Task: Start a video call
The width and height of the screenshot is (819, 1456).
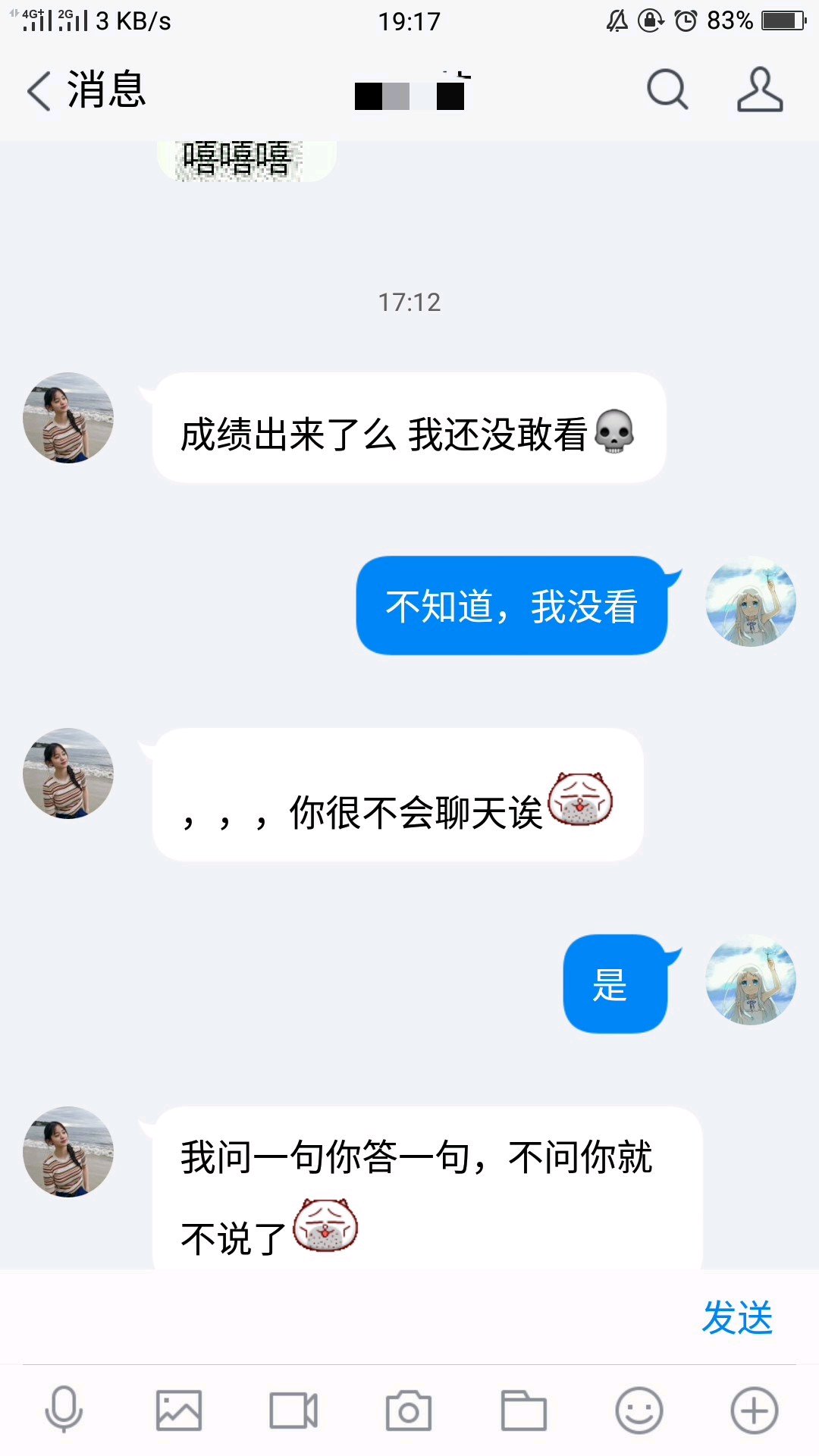Action: (293, 1410)
